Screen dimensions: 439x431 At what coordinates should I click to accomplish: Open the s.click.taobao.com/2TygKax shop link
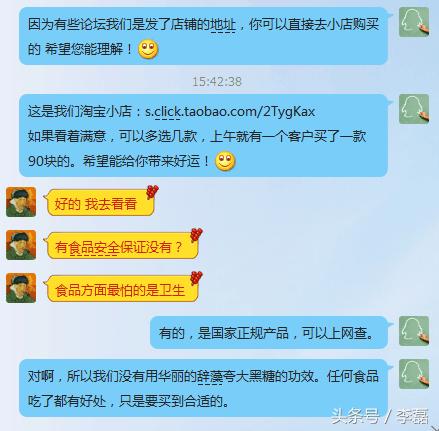230,112
